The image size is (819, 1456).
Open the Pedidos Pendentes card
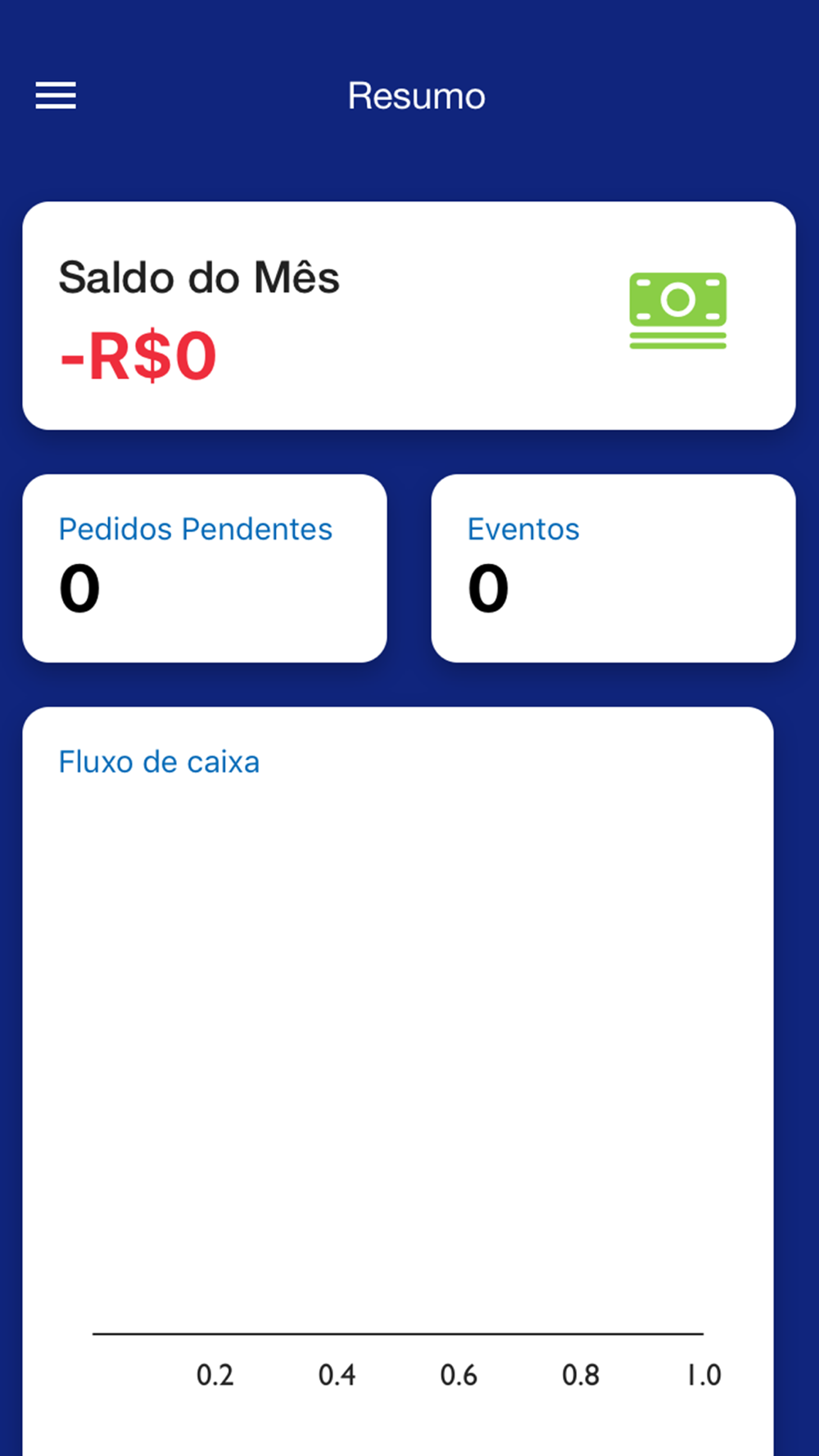pyautogui.click(x=205, y=568)
